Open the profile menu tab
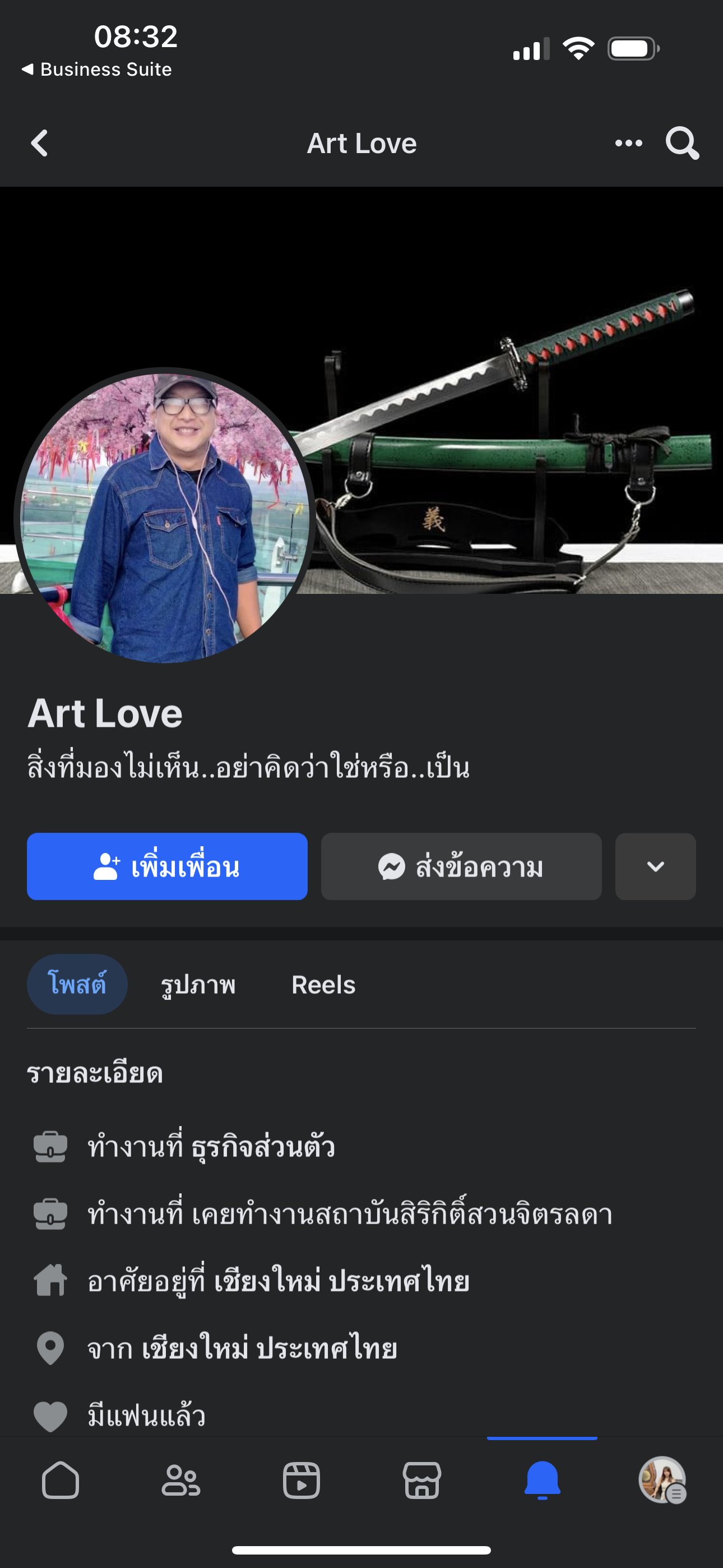The height and width of the screenshot is (1568, 723). tap(662, 1480)
